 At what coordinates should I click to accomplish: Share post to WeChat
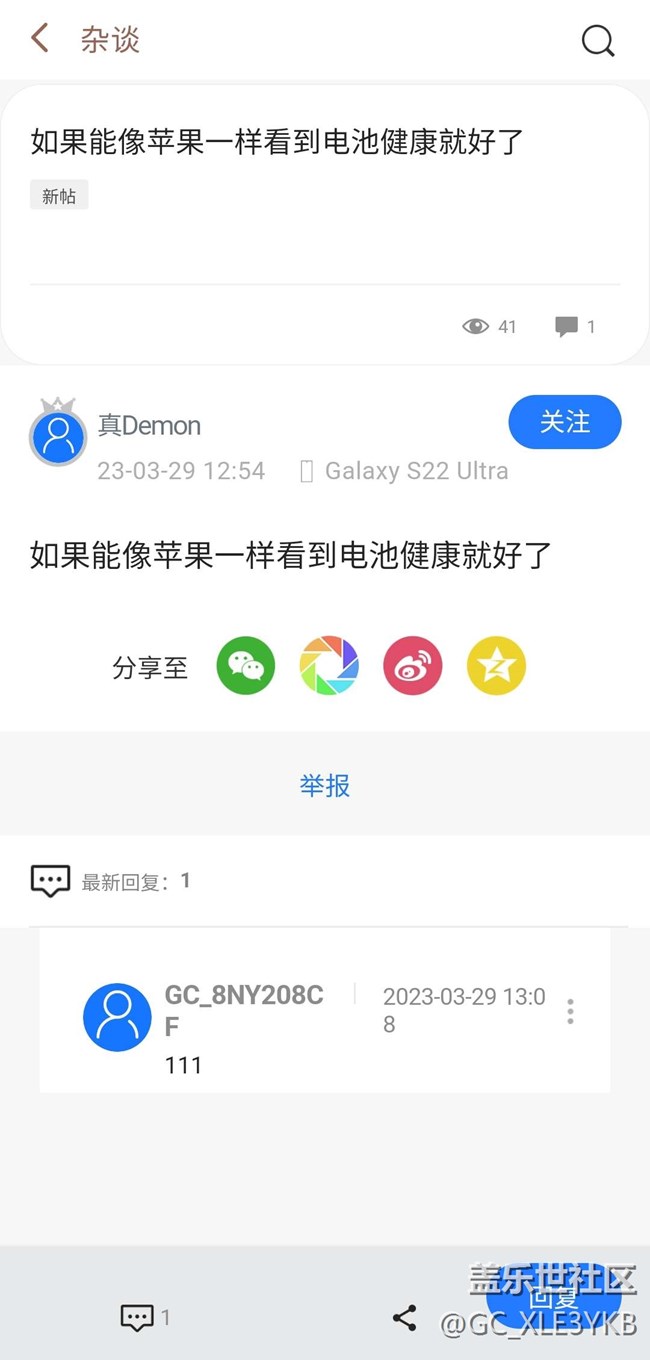(x=245, y=666)
